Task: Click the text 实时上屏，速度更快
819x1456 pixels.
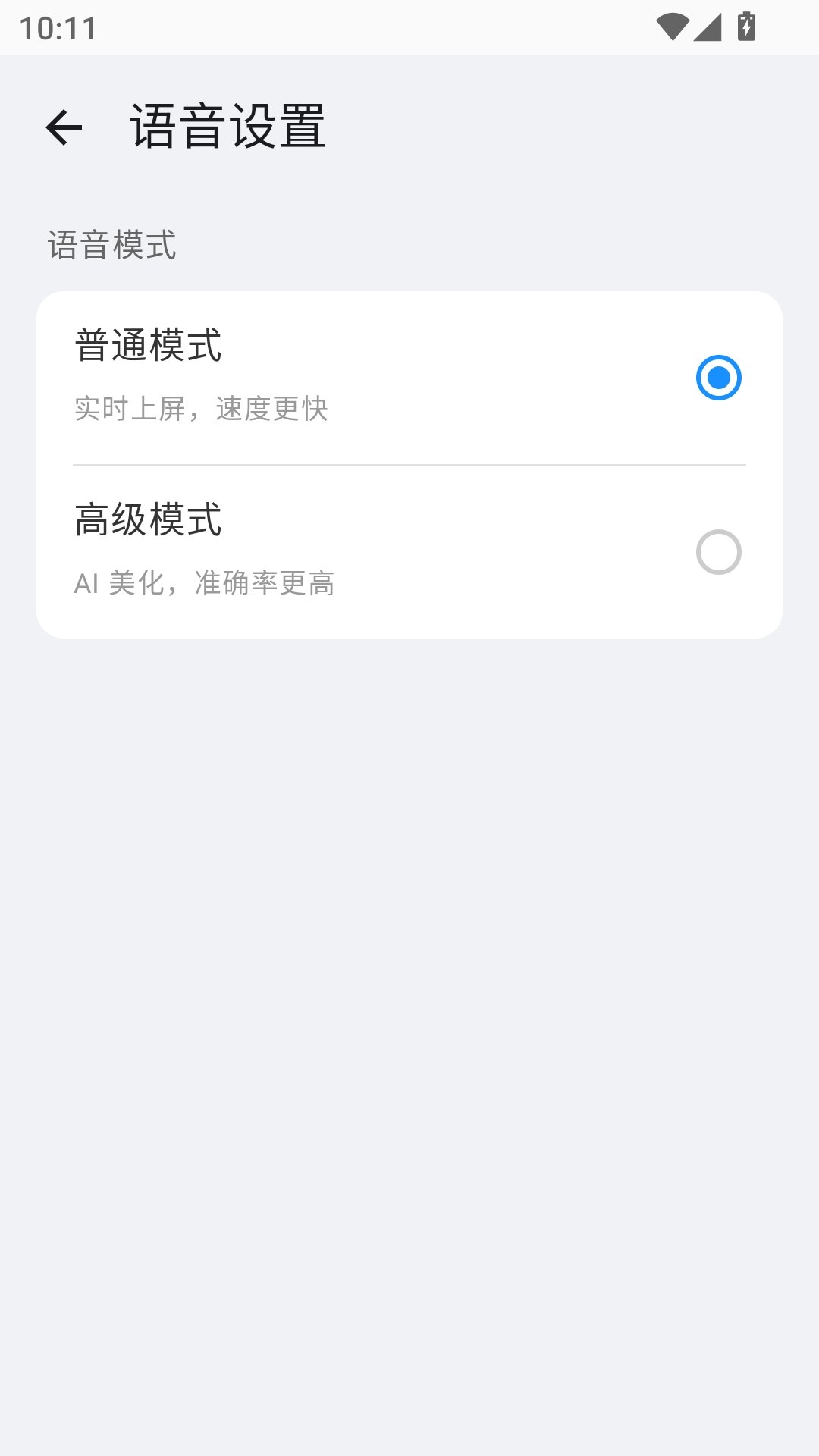Action: 201,409
